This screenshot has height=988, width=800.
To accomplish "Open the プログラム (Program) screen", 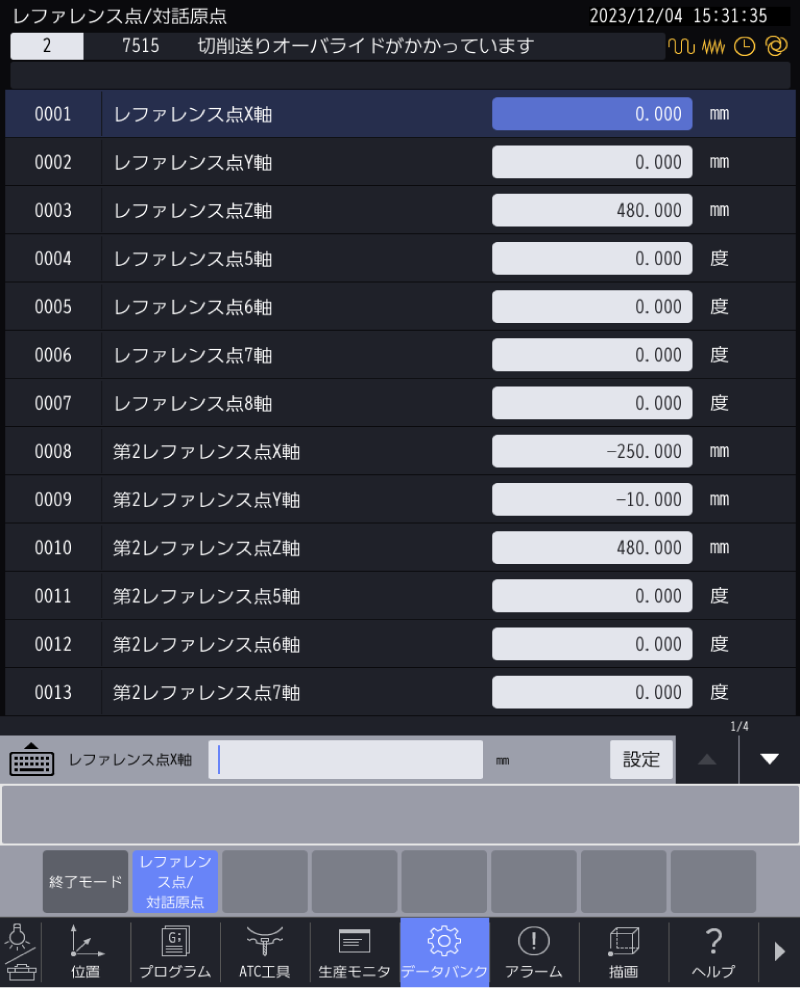I will [x=174, y=950].
